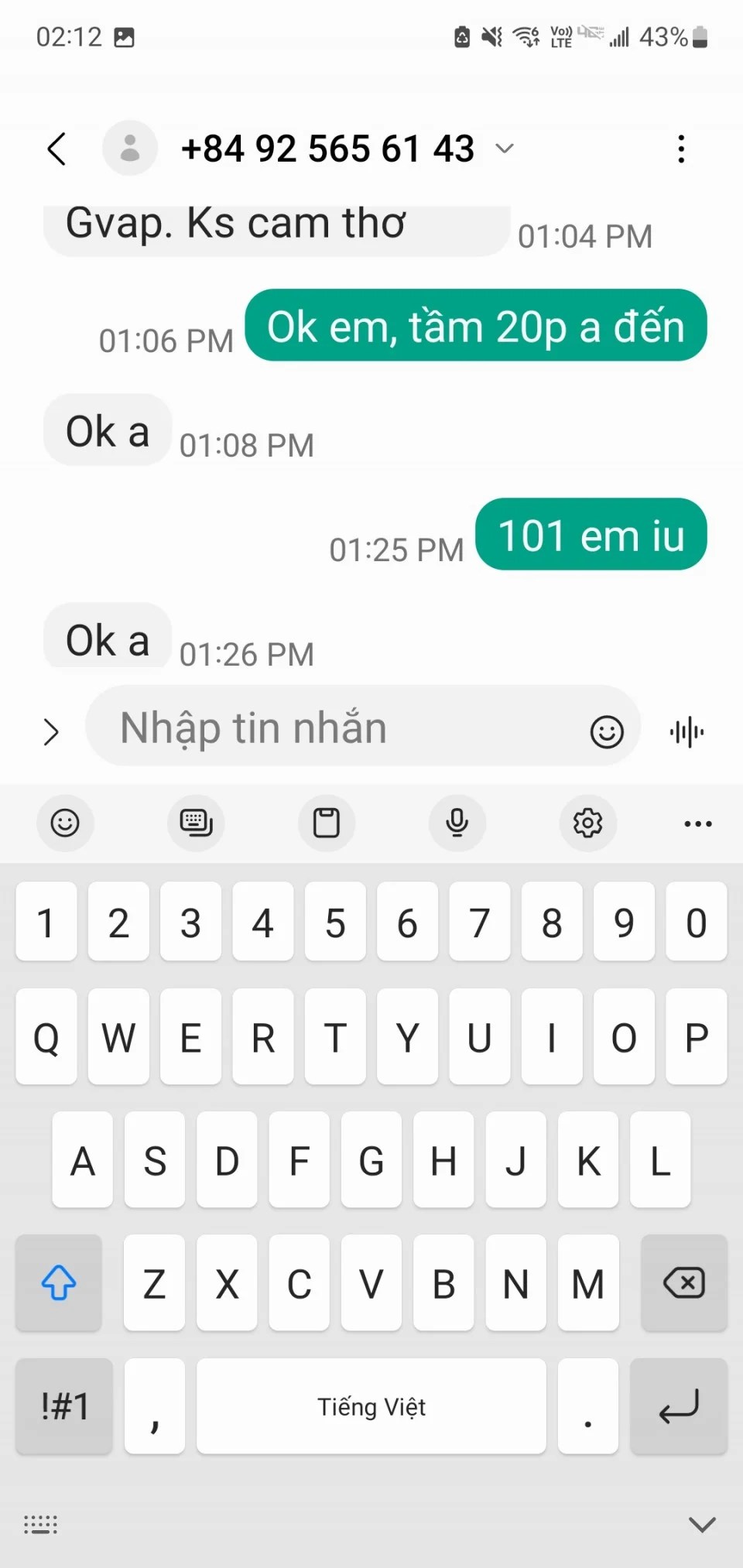Viewport: 743px width, 1568px height.
Task: Record a voice message
Action: tap(687, 731)
